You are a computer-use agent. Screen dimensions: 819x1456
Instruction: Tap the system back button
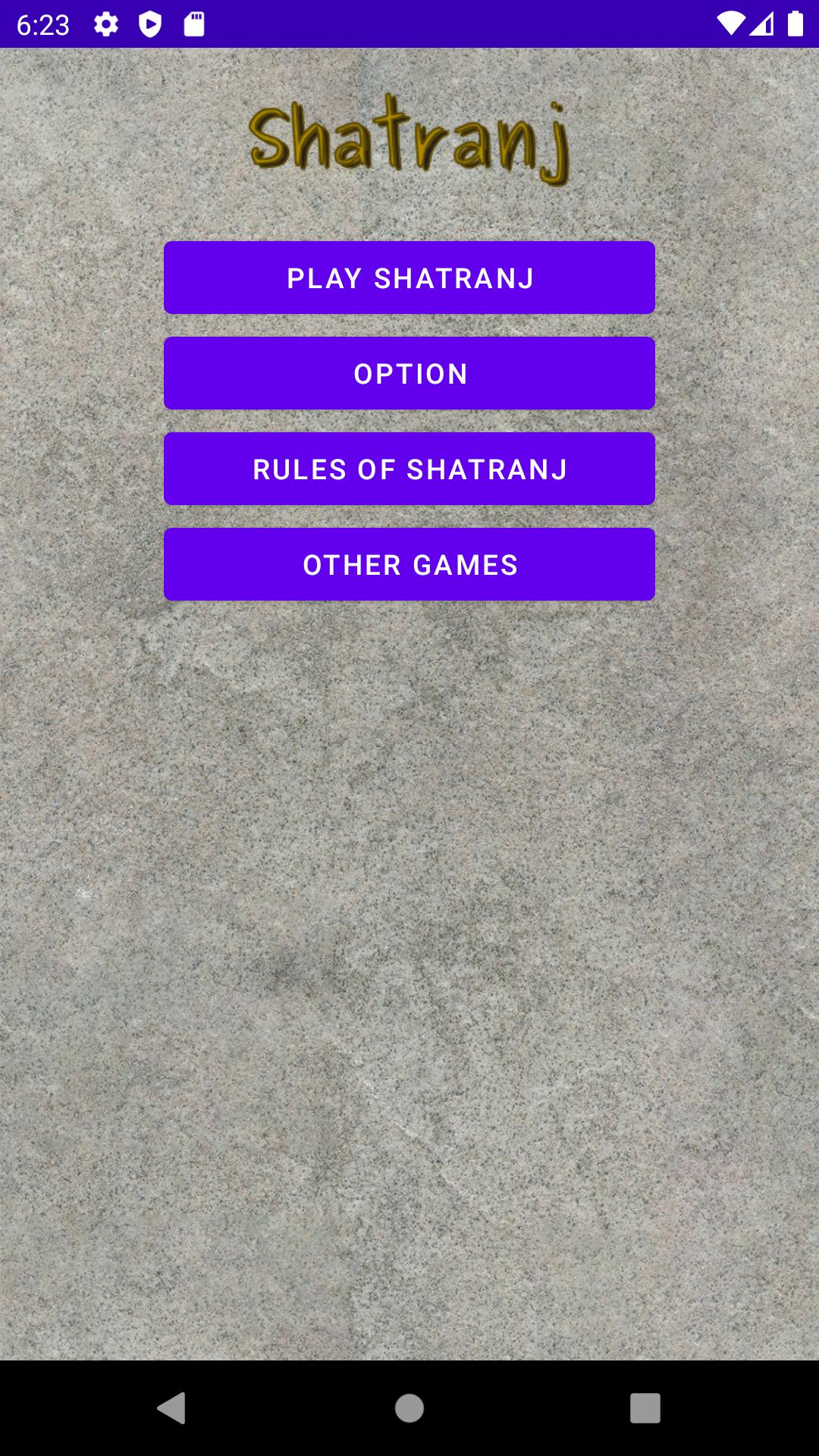point(171,1408)
